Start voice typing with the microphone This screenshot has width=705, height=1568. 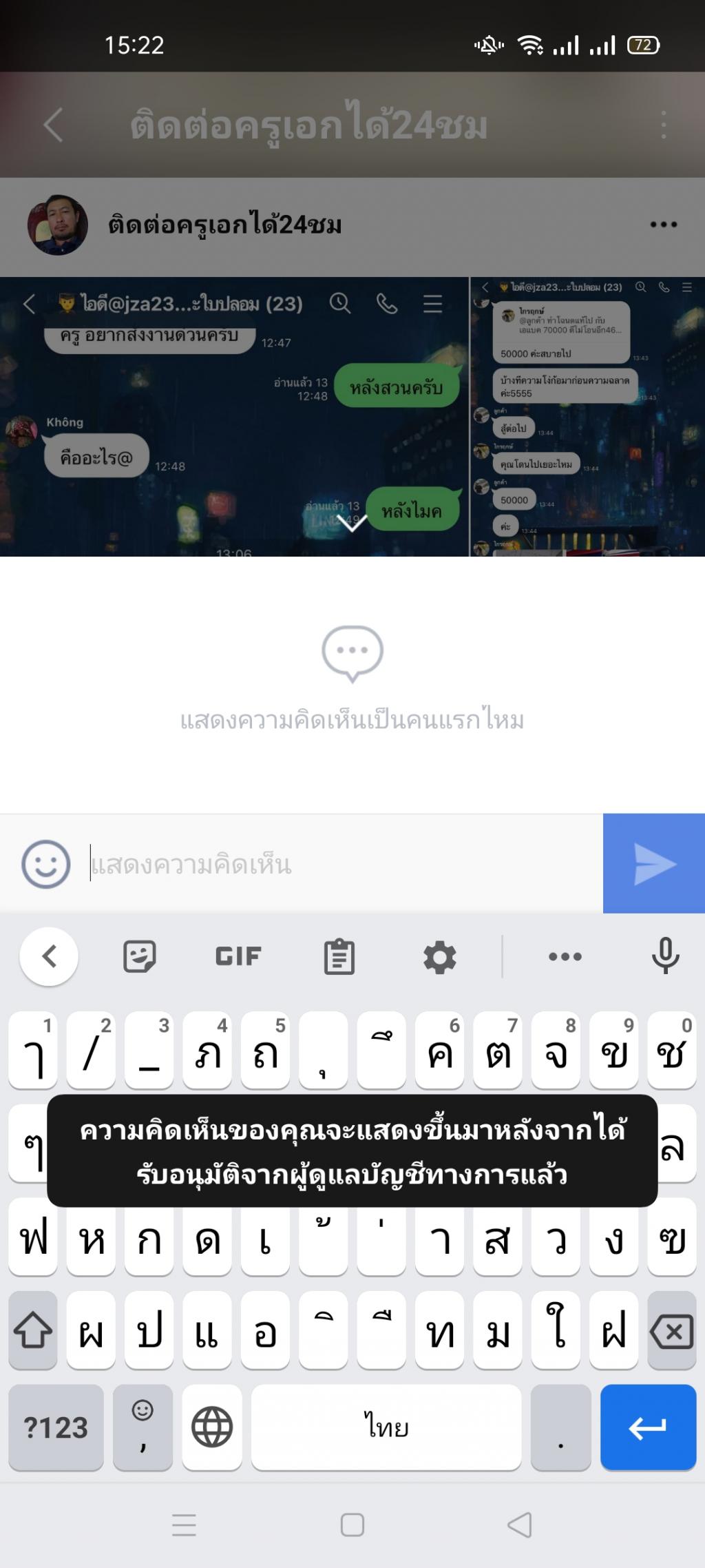(665, 956)
